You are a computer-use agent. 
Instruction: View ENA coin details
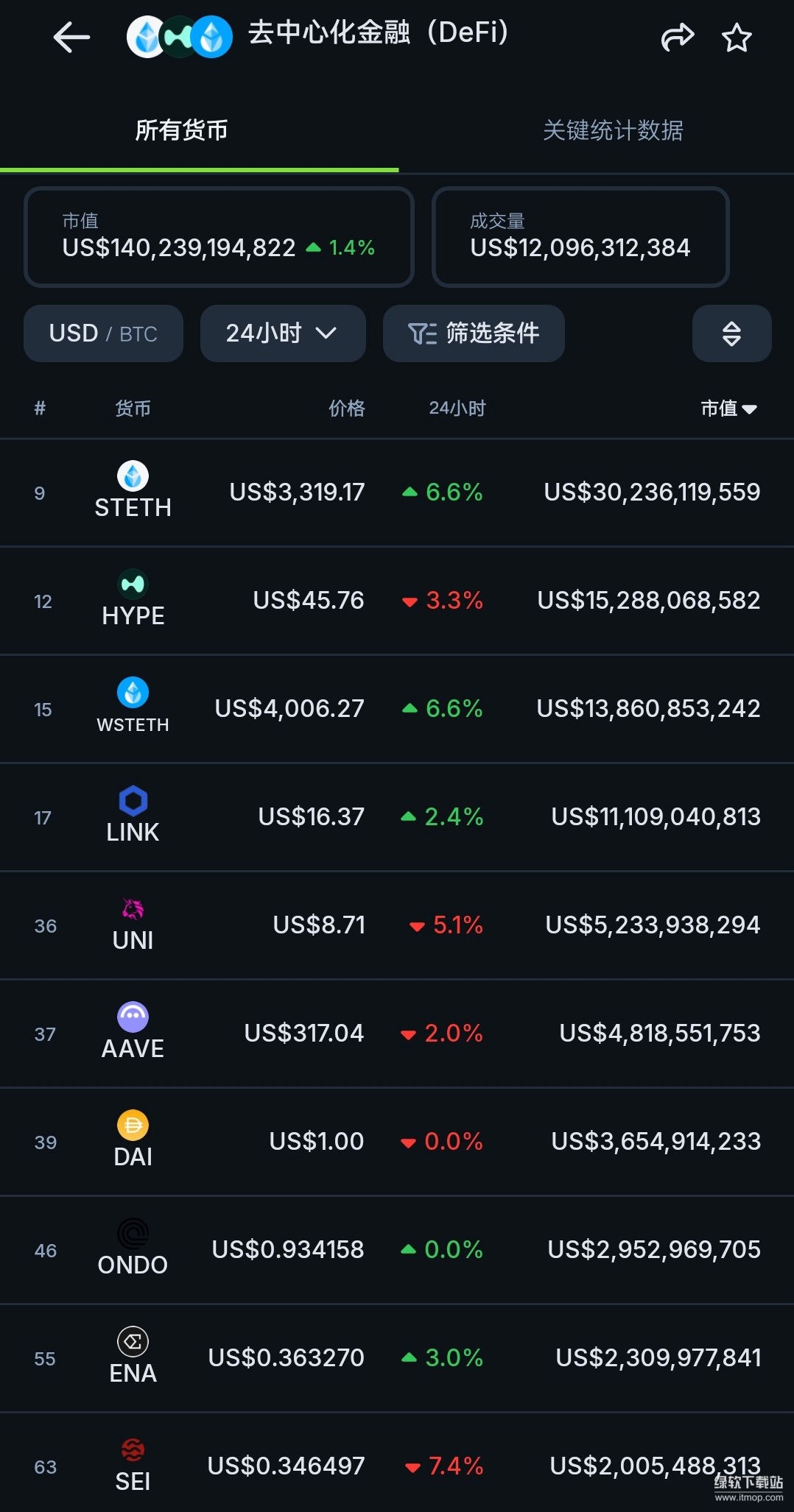[x=397, y=1358]
